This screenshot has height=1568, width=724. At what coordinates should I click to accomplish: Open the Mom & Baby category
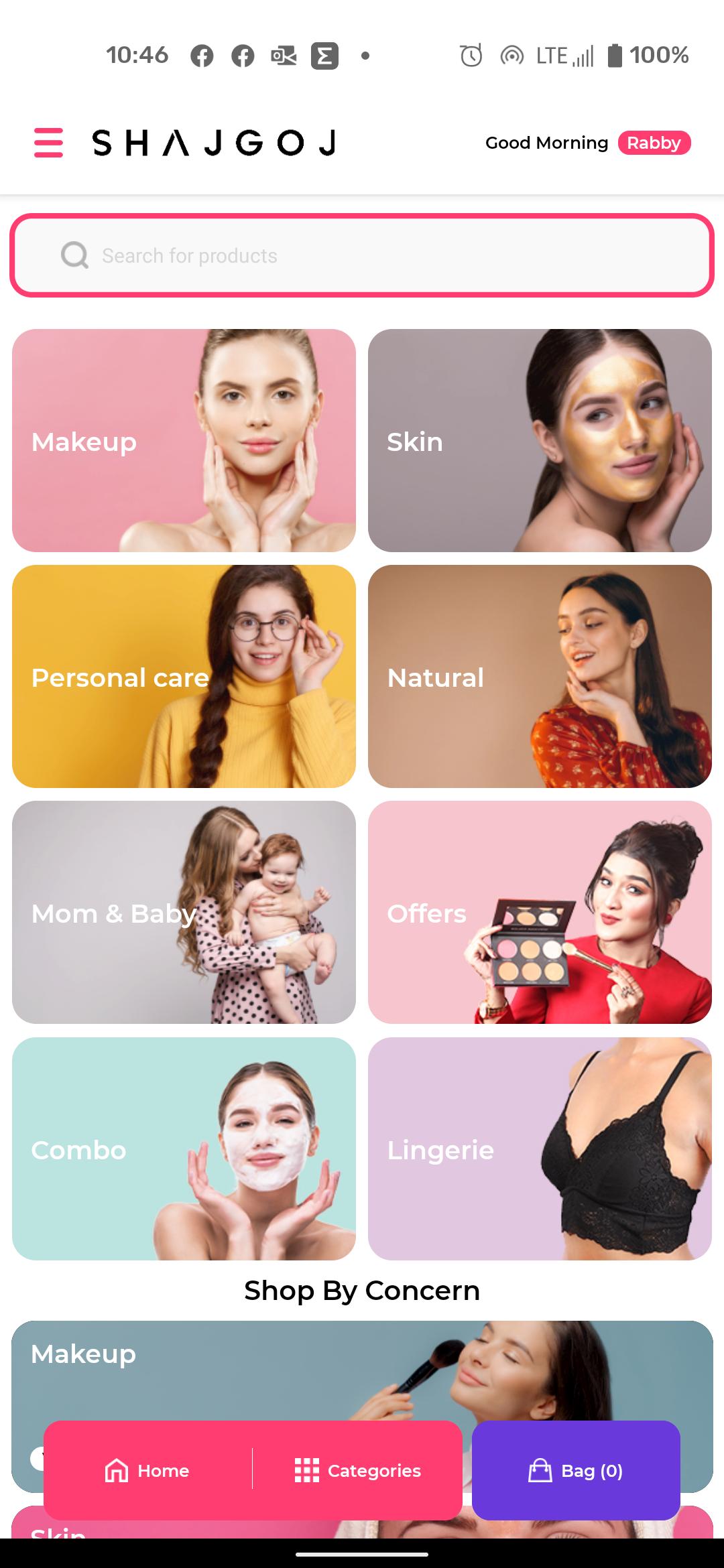point(184,912)
